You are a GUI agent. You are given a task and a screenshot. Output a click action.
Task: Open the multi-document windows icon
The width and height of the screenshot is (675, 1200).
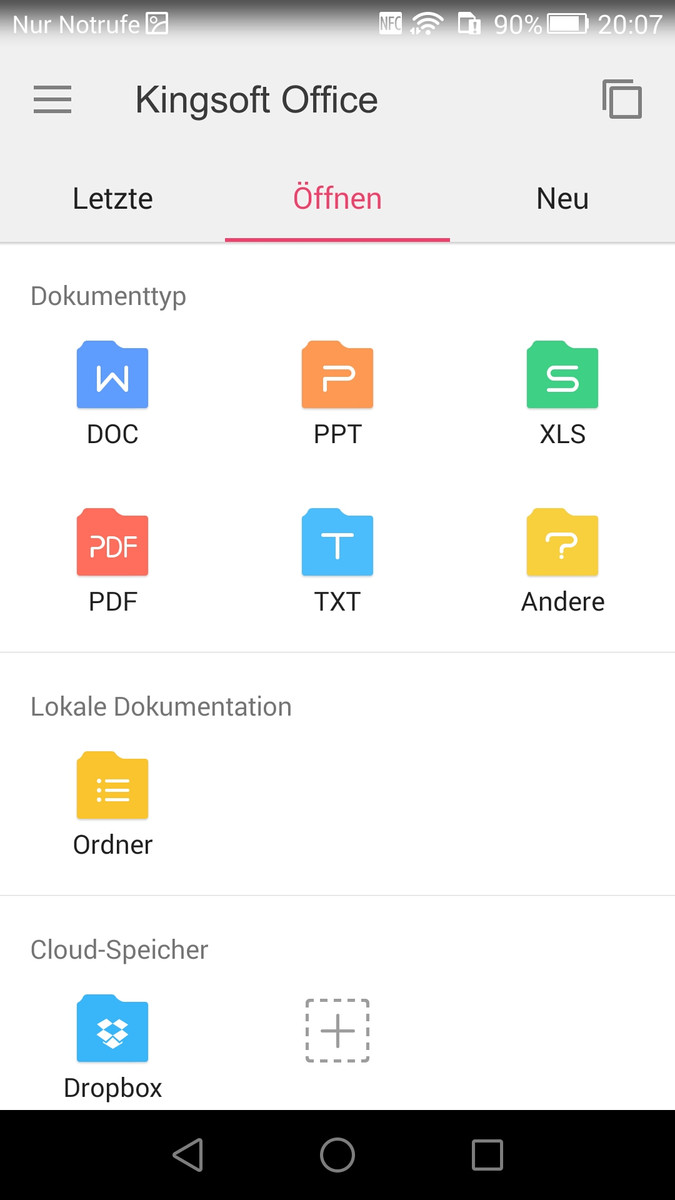coord(622,99)
